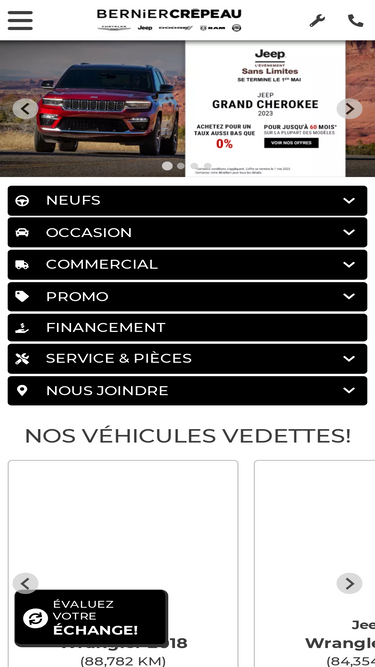Tap 'Évaluez votre échange!' button

[x=91, y=618]
